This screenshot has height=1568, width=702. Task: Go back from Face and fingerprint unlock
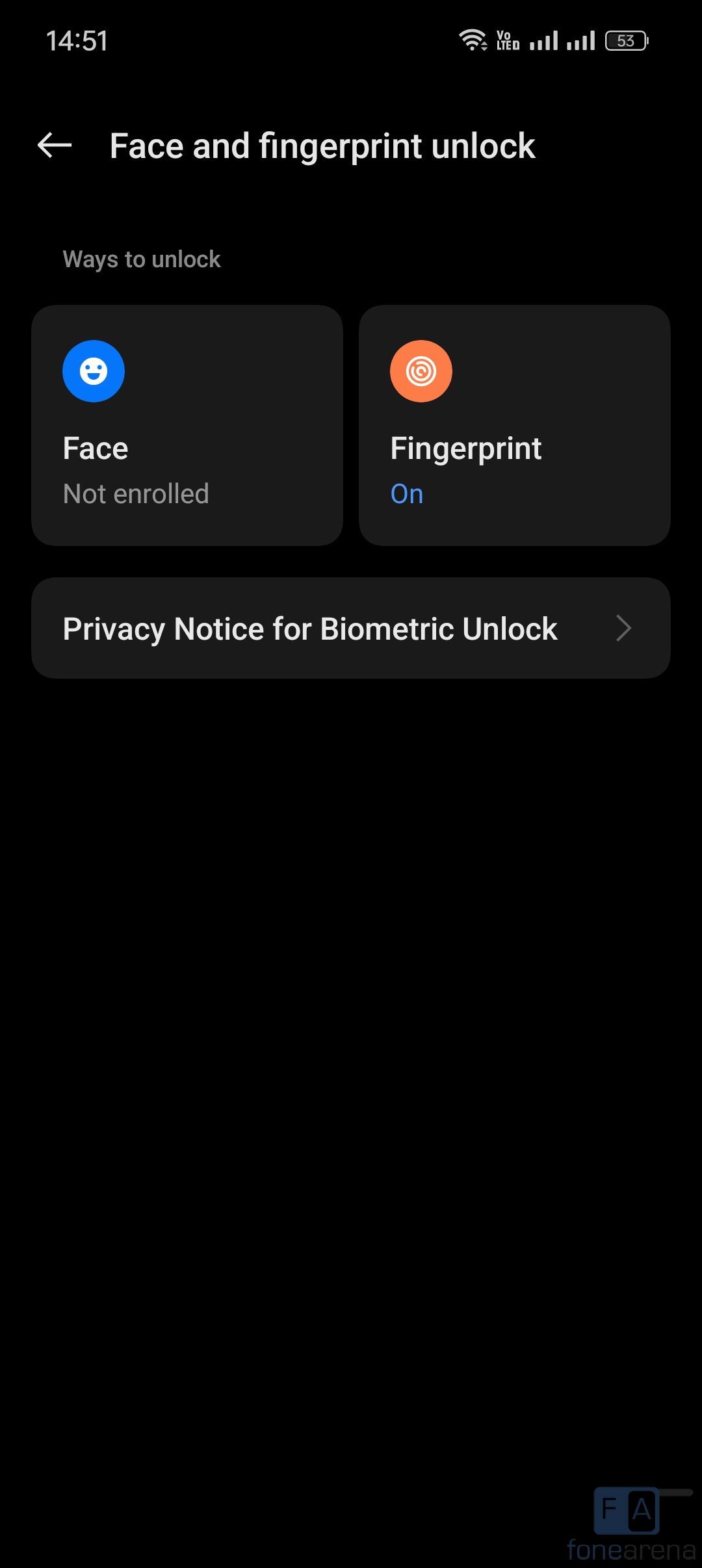click(x=55, y=145)
